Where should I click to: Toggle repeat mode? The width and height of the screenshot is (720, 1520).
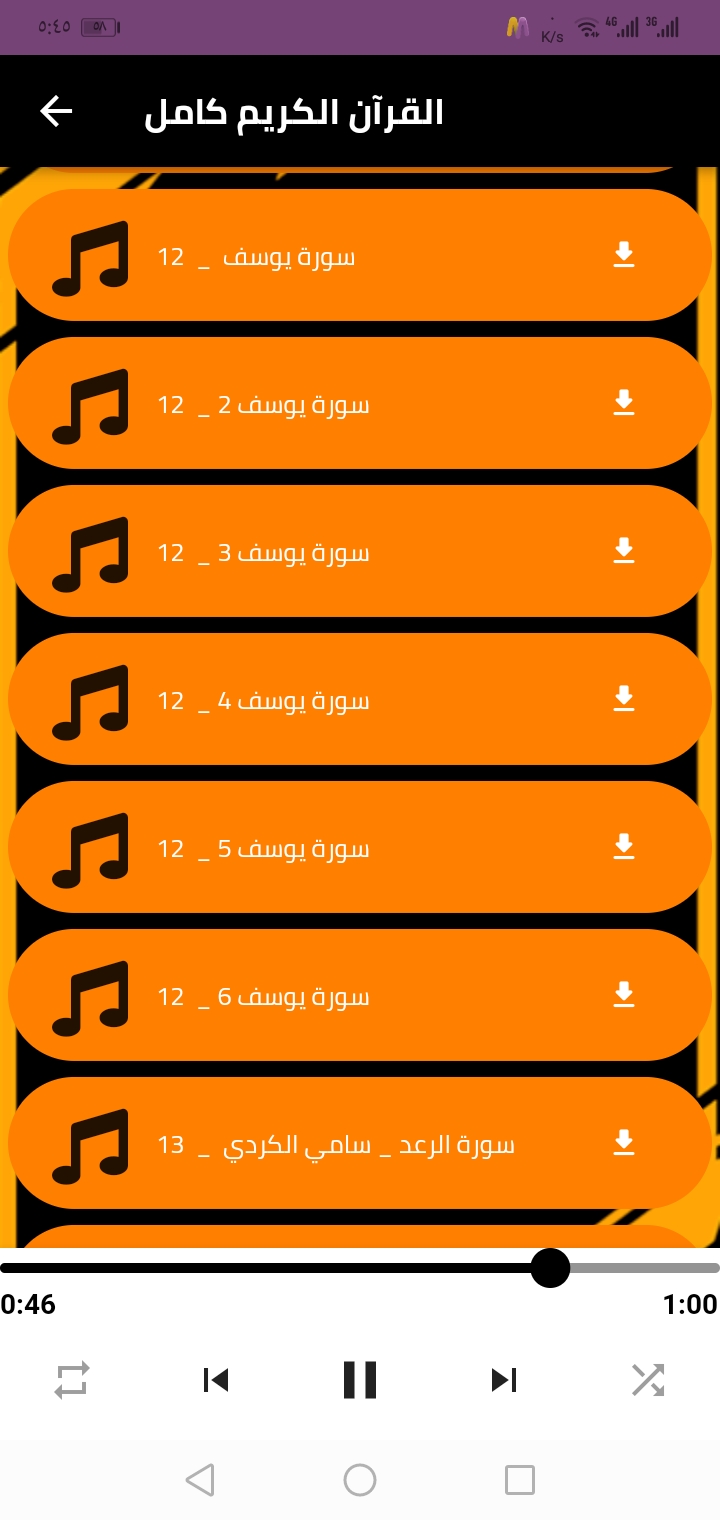[x=72, y=1380]
